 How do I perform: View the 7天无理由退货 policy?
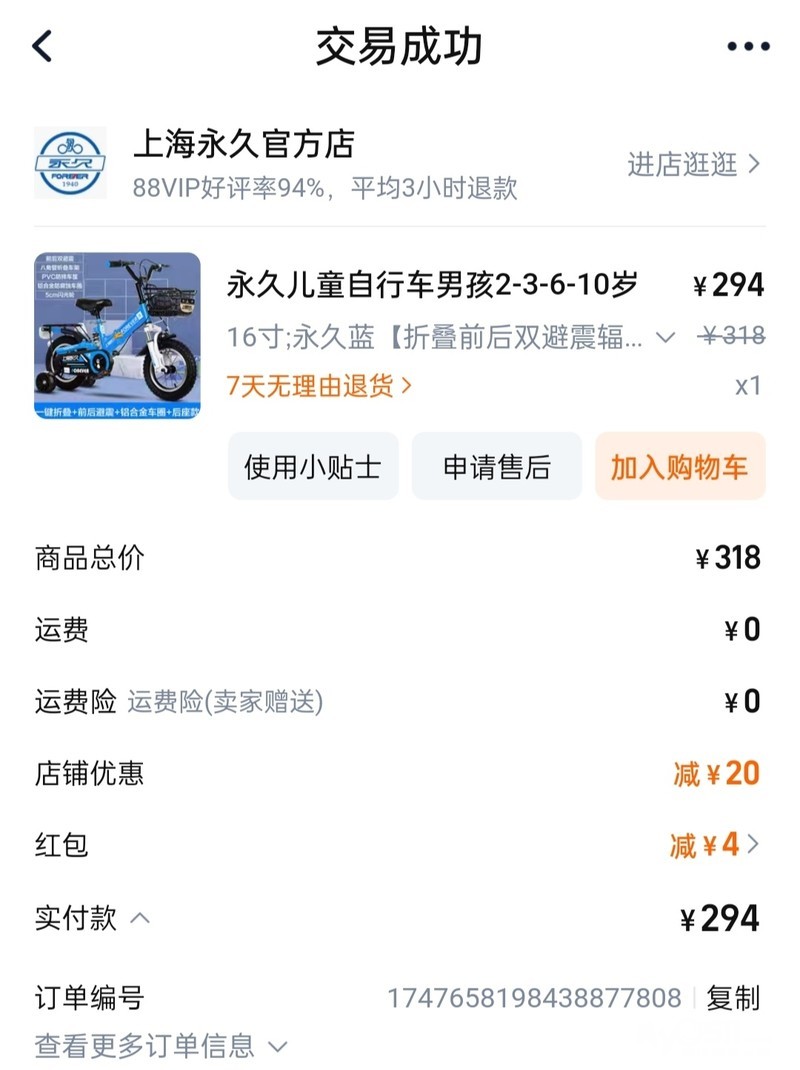319,386
